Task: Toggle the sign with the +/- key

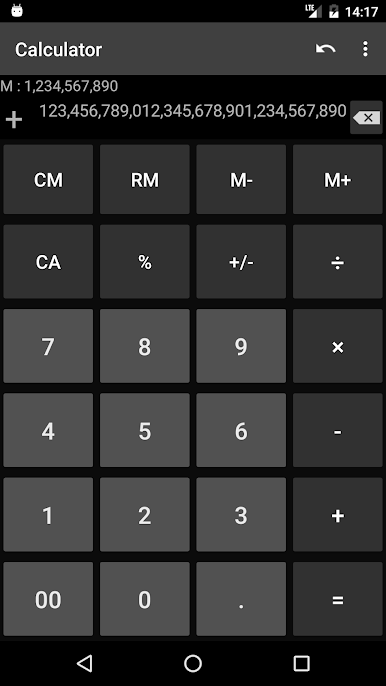Action: pos(241,262)
